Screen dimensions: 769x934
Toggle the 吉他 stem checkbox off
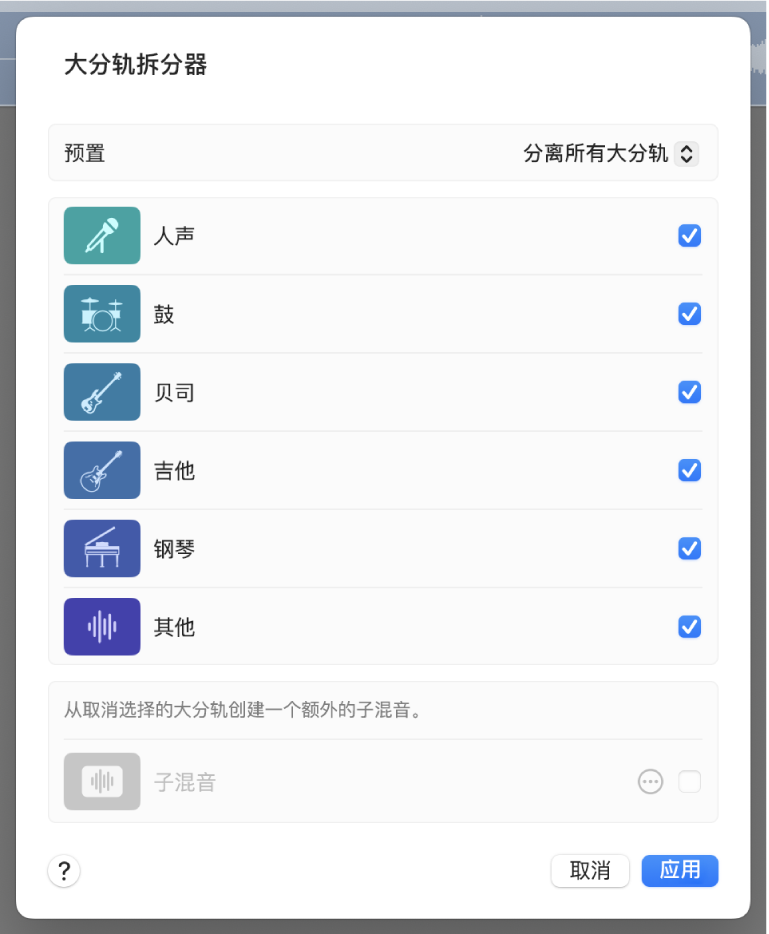click(689, 470)
